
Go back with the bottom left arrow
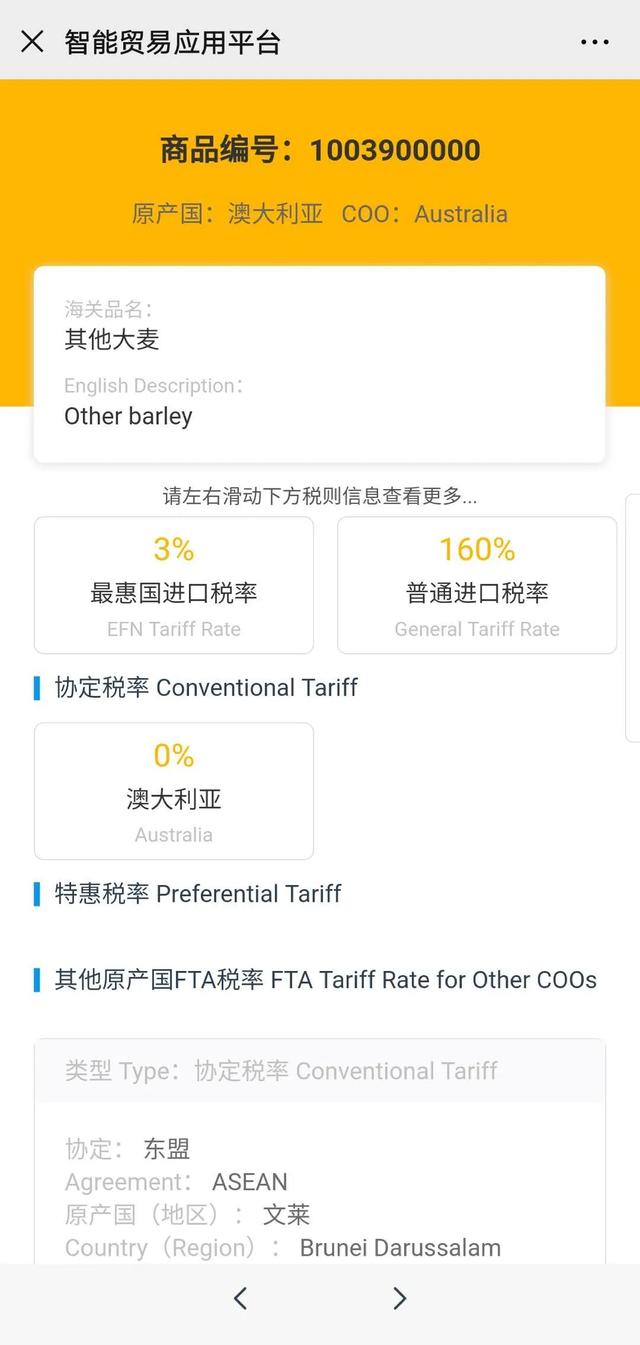coord(240,1298)
